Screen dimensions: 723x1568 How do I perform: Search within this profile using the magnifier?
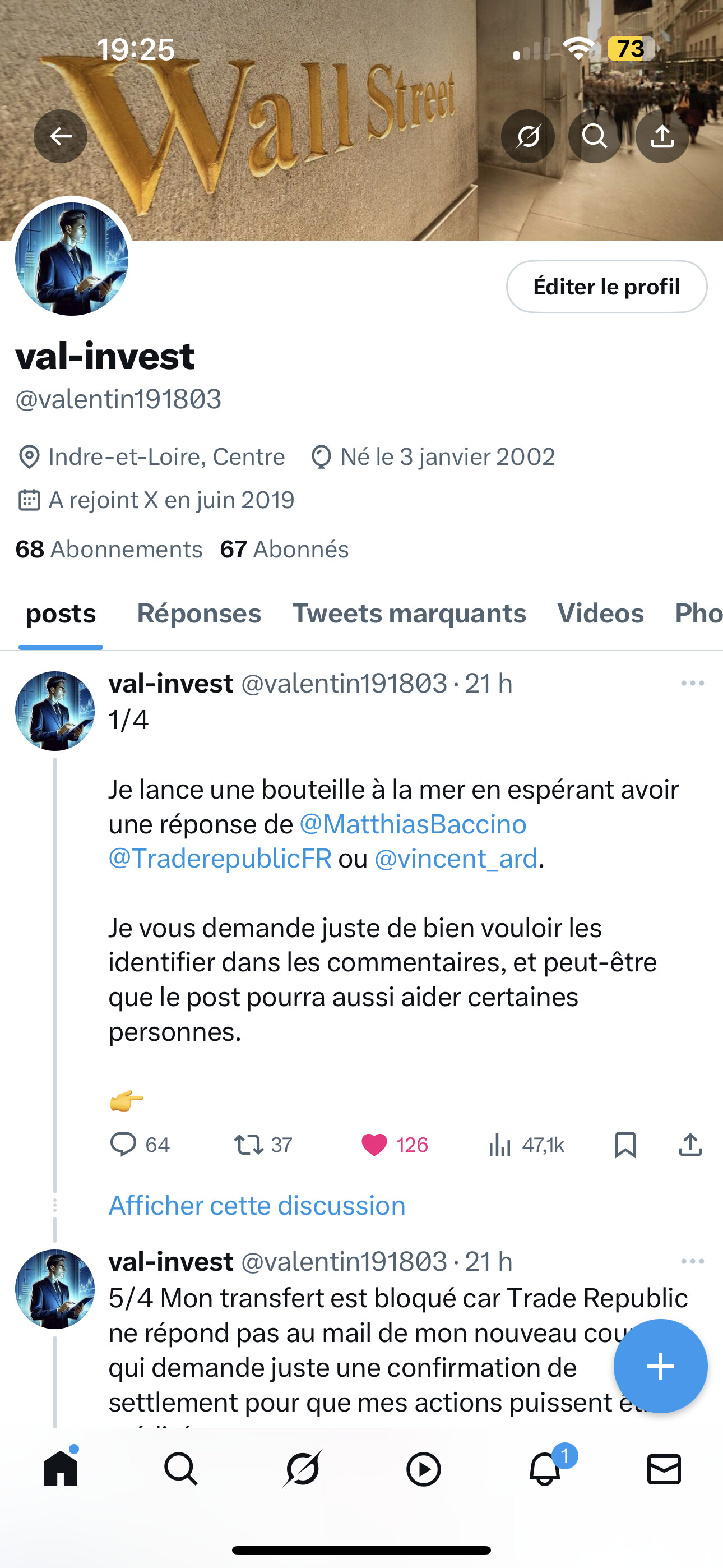[595, 136]
